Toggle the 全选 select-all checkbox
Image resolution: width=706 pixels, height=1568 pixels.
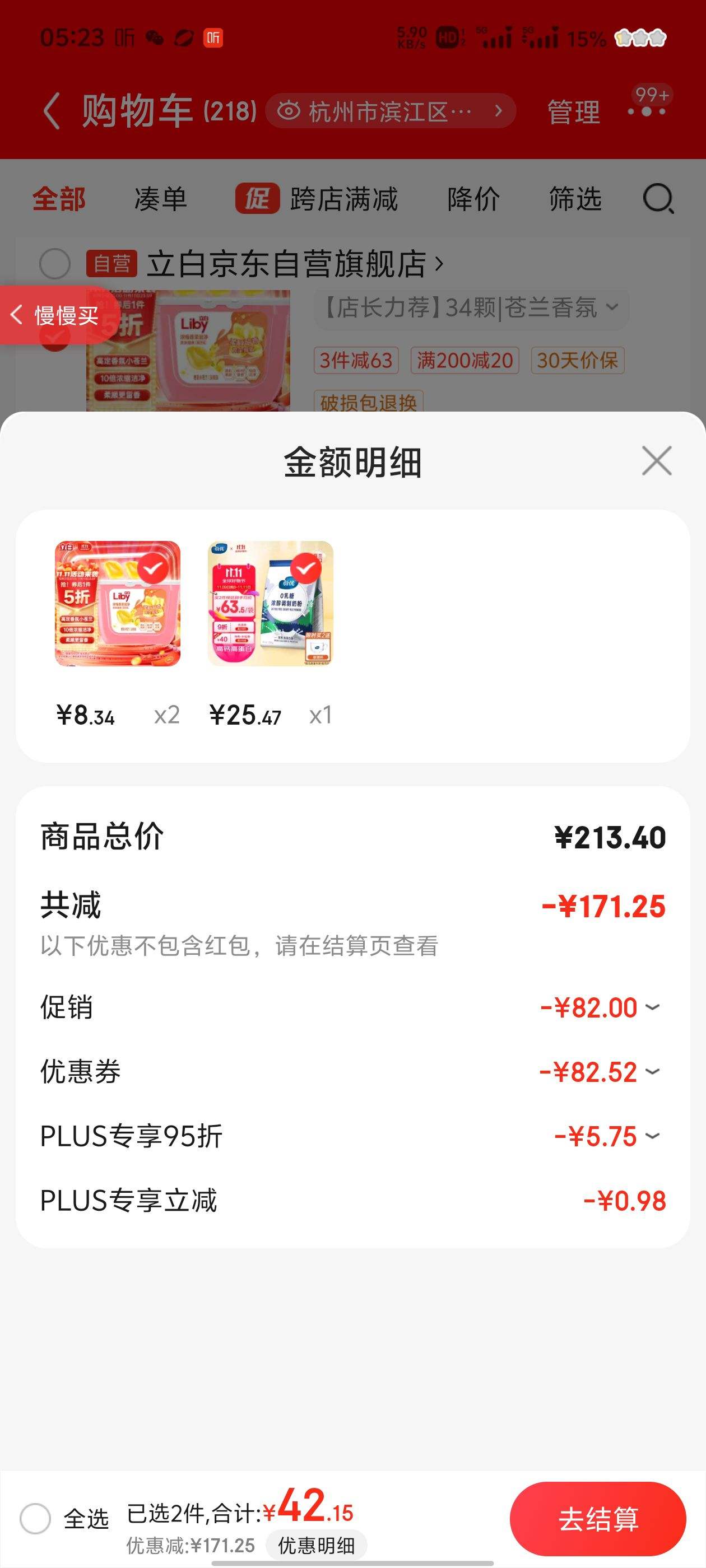(35, 1519)
